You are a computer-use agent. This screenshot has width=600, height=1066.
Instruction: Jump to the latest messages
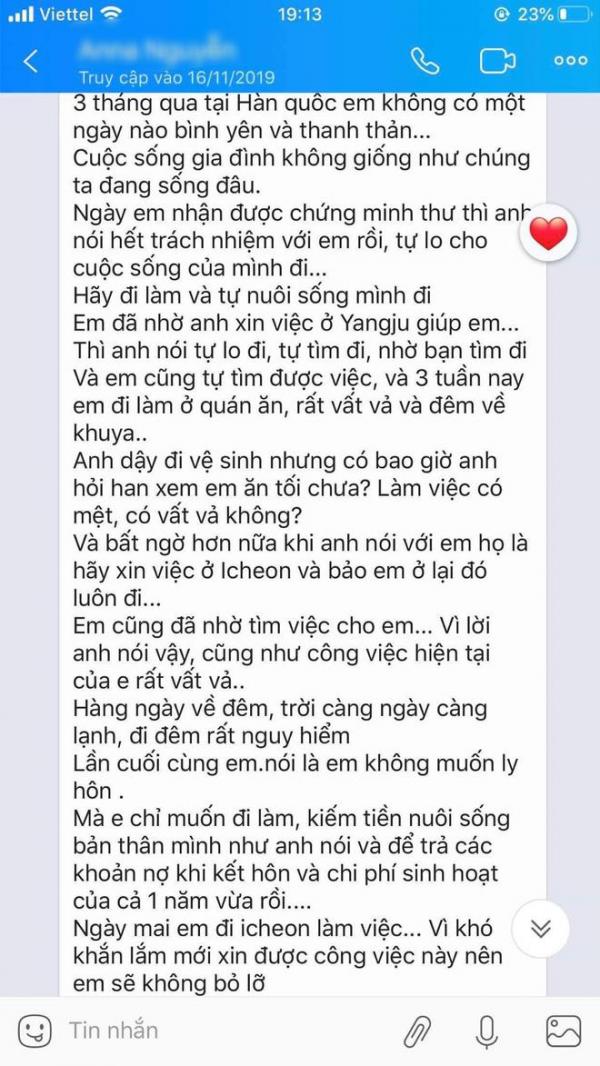541,927
